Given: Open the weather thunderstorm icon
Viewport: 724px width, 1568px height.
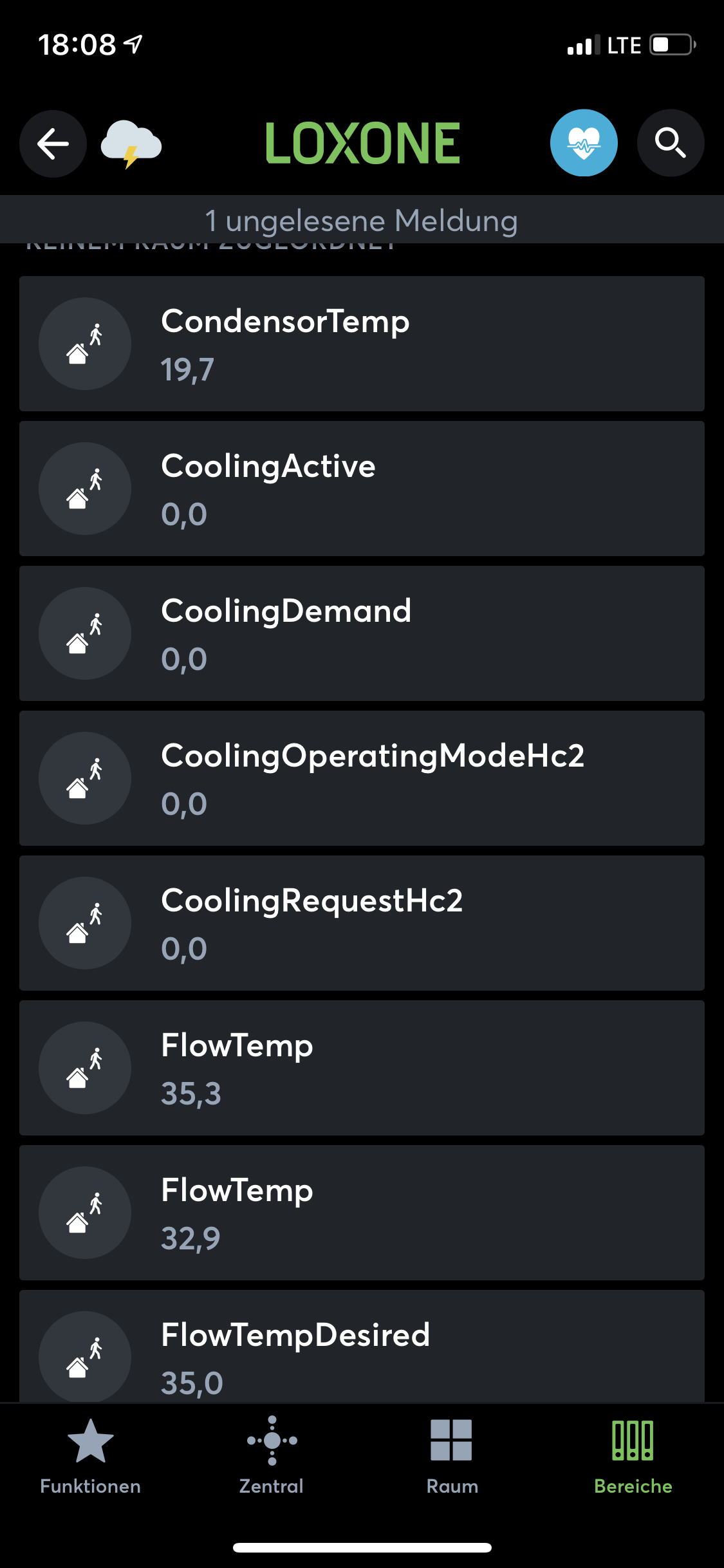Looking at the screenshot, I should click(131, 143).
